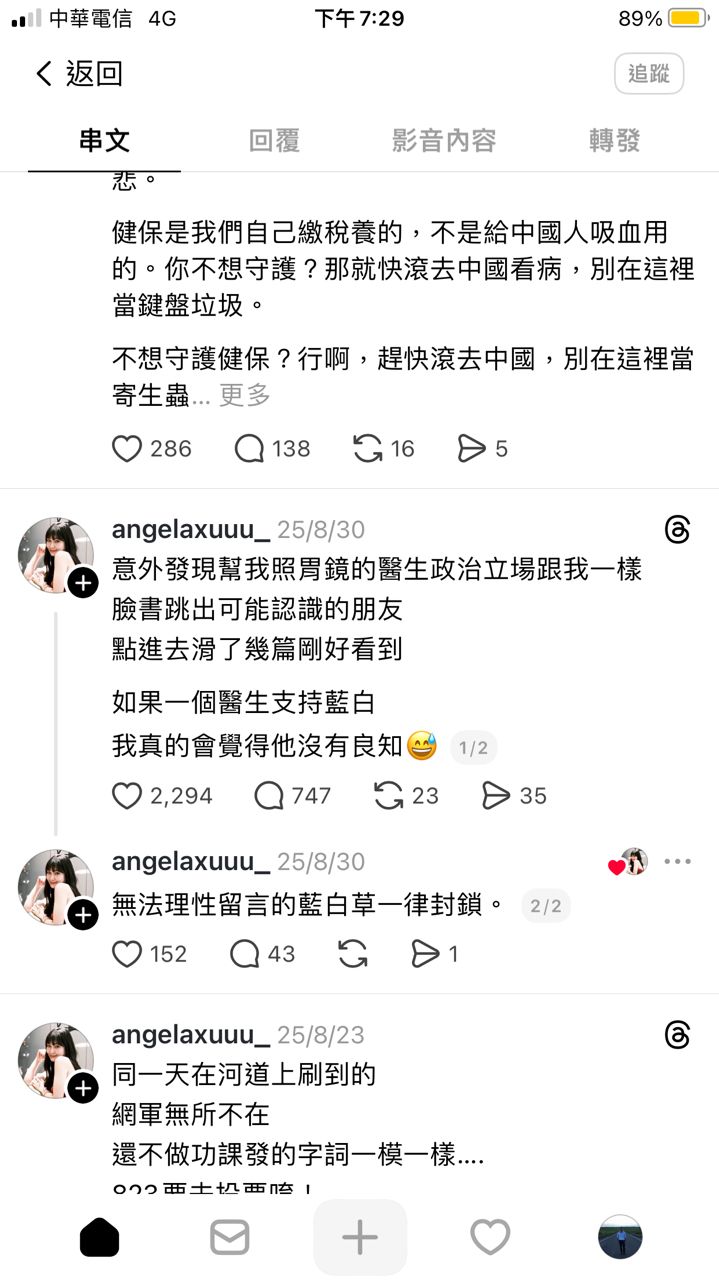Viewport: 719px width, 1280px height.
Task: Open the 43 comments on the 藍白草 post
Action: click(245, 954)
